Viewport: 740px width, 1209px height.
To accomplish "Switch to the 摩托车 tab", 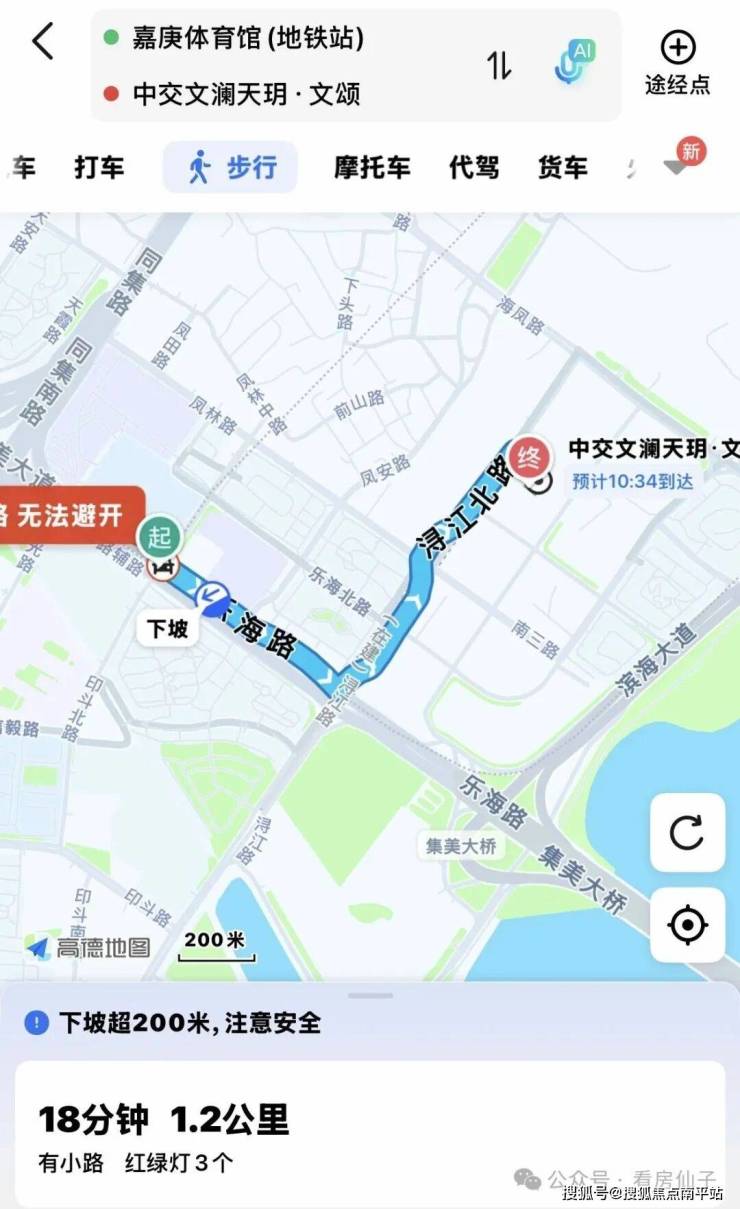I will coord(372,167).
